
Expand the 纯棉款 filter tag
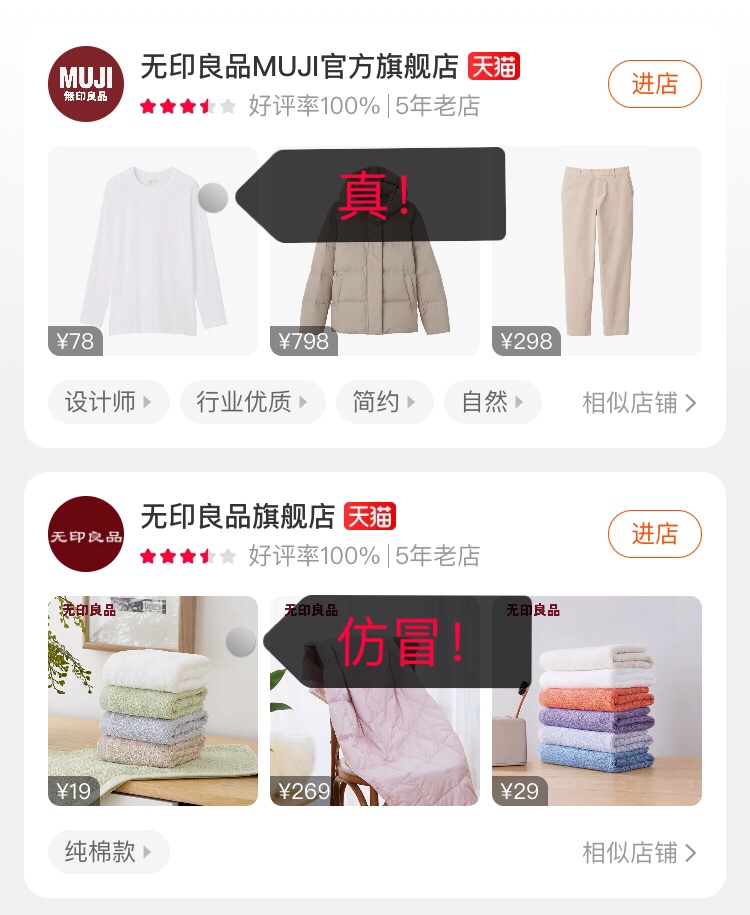108,853
